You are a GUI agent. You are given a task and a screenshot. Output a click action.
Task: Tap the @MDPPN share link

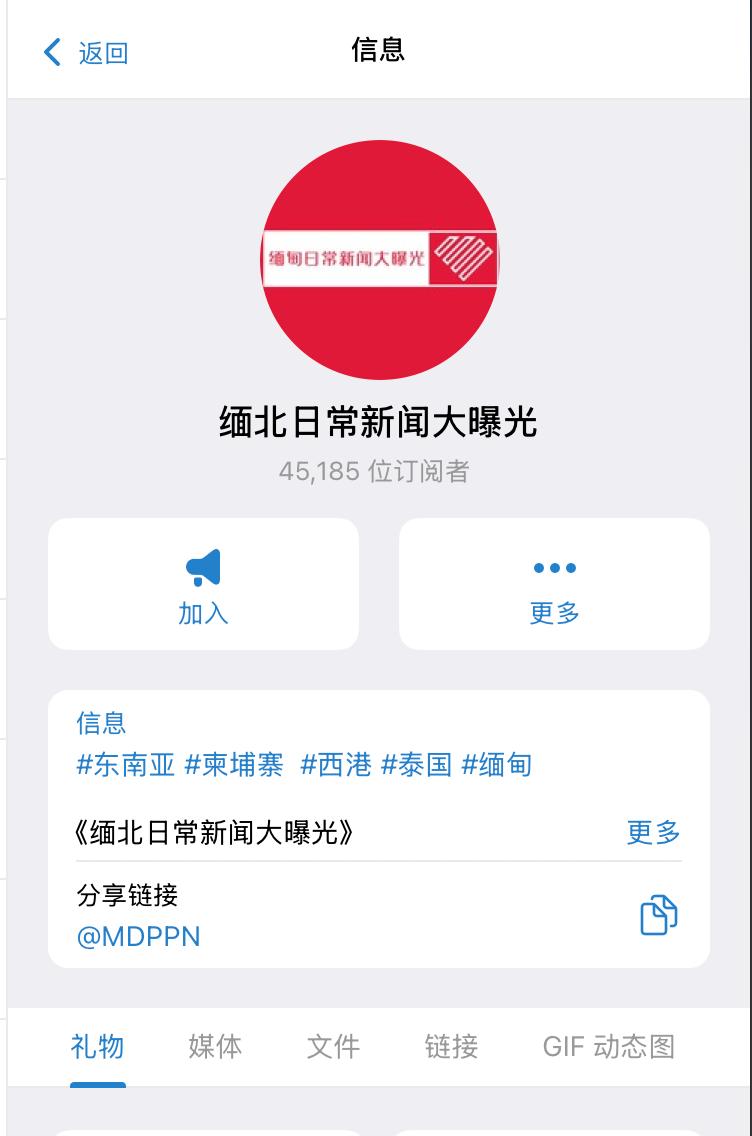tap(138, 937)
